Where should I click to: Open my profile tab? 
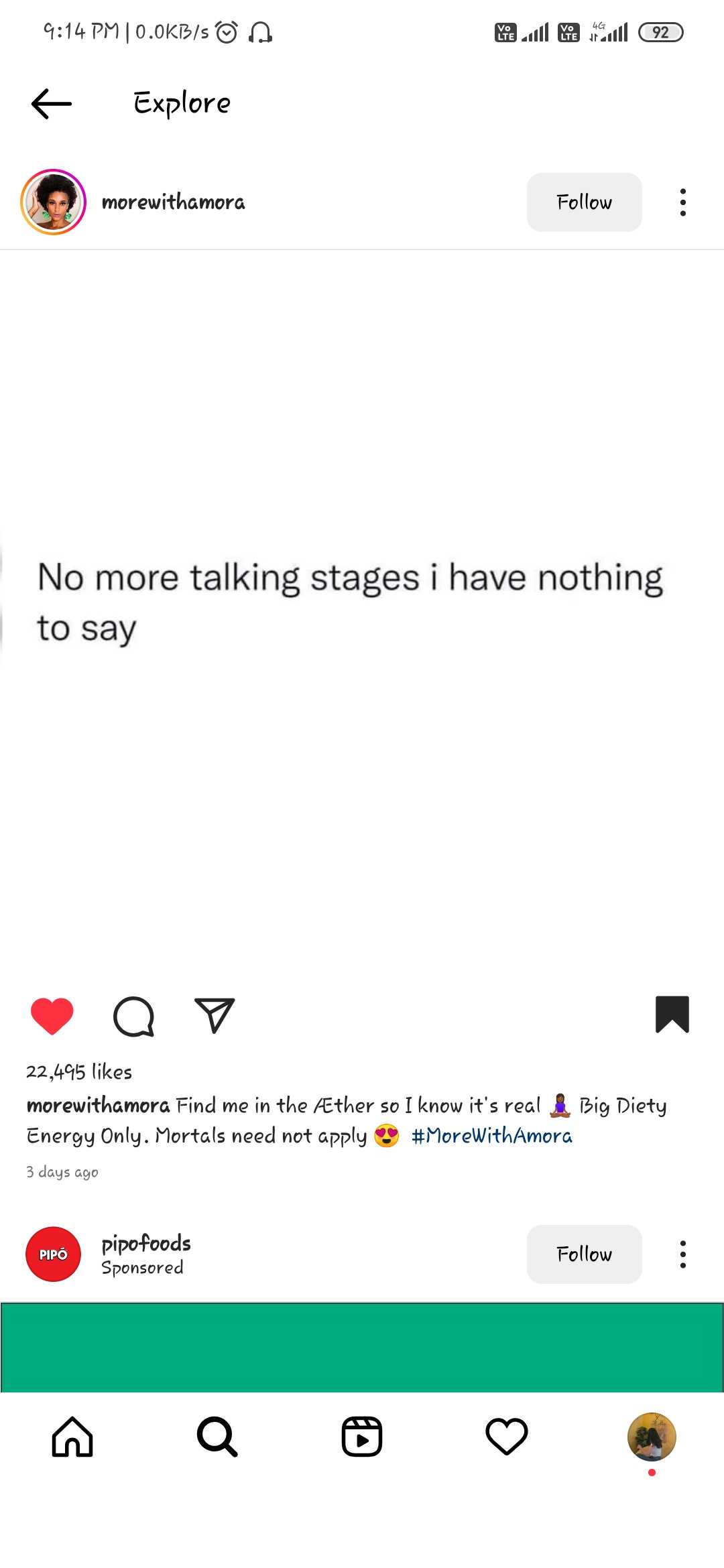coord(652,1437)
